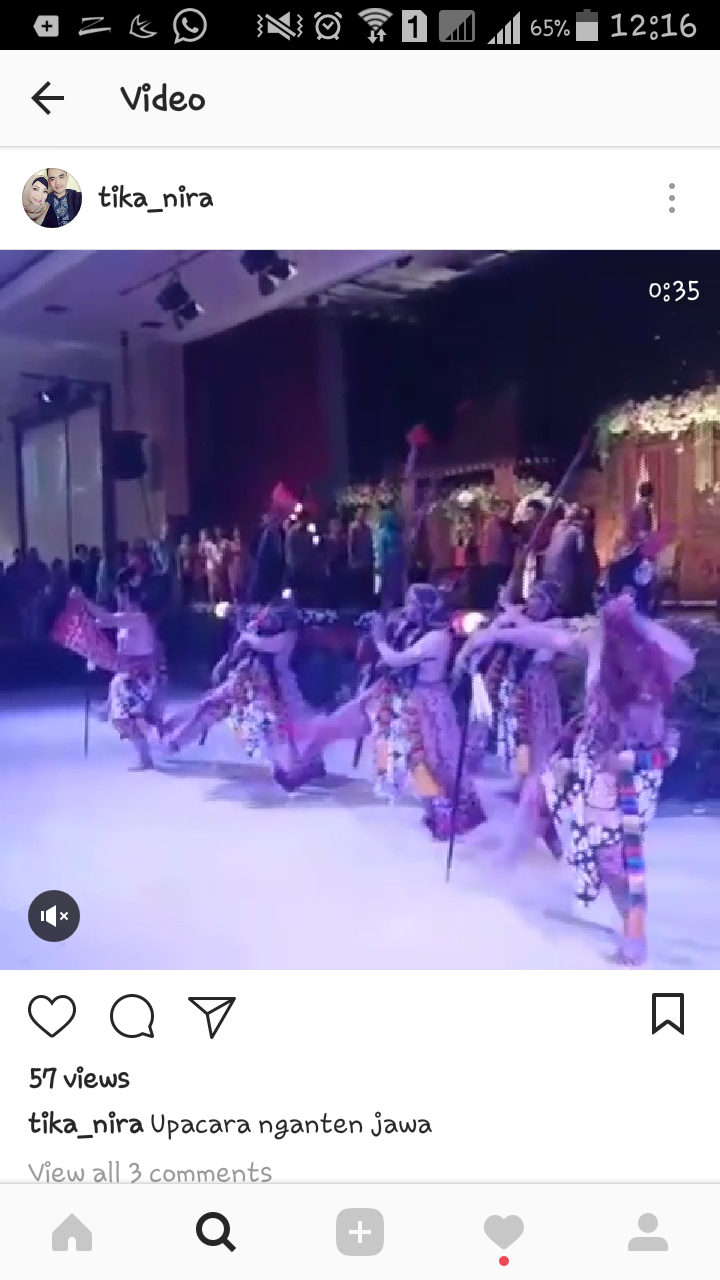This screenshot has width=720, height=1280.
Task: Open tika_nira's profile picture
Action: pyautogui.click(x=52, y=198)
